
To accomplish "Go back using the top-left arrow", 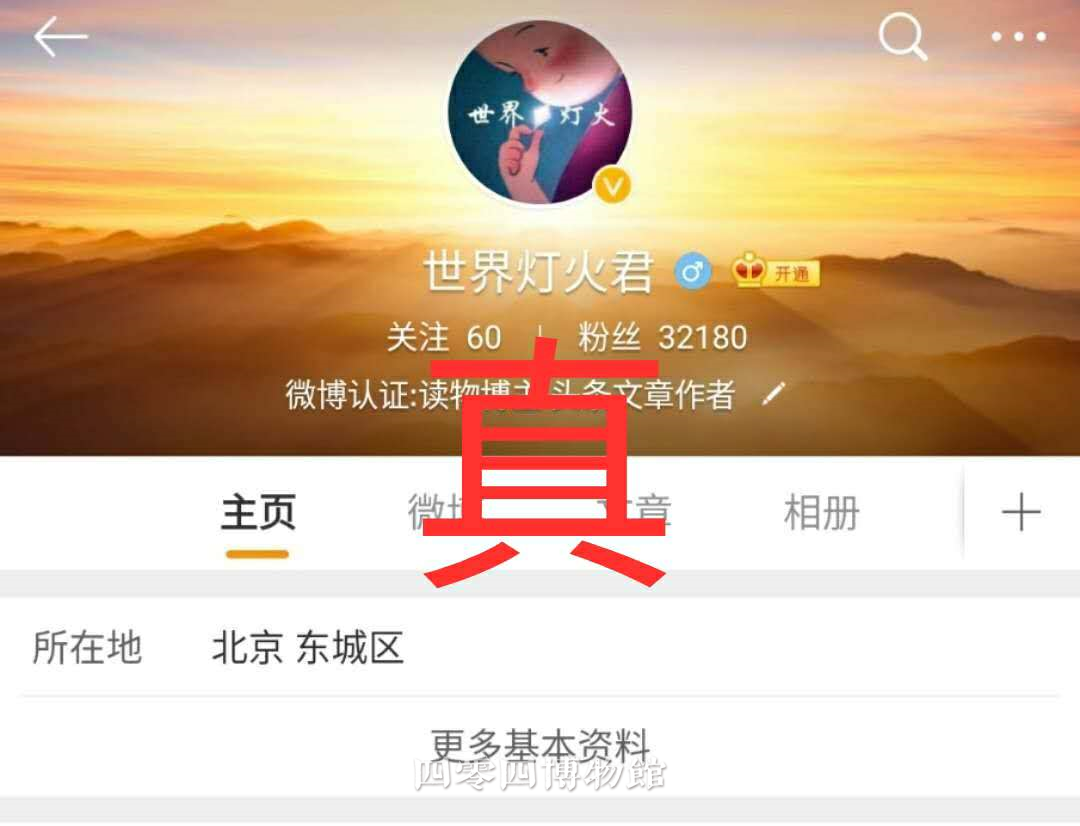I will coord(60,38).
